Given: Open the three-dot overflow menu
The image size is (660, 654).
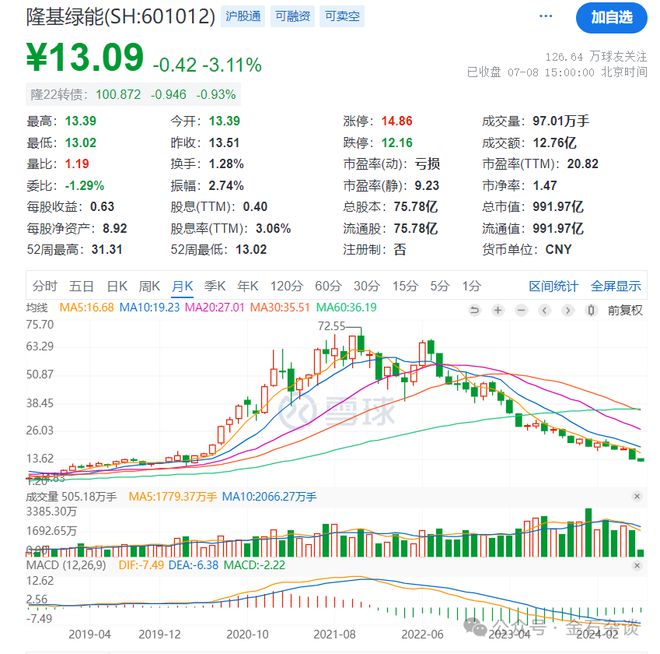Looking at the screenshot, I should (545, 17).
